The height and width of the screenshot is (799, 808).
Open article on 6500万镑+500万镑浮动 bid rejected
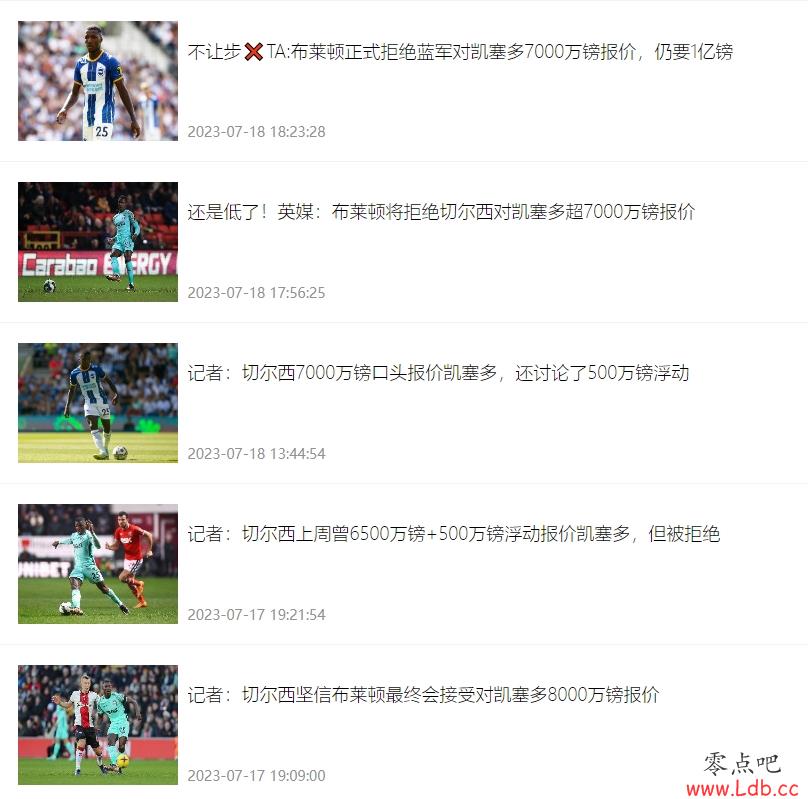453,534
